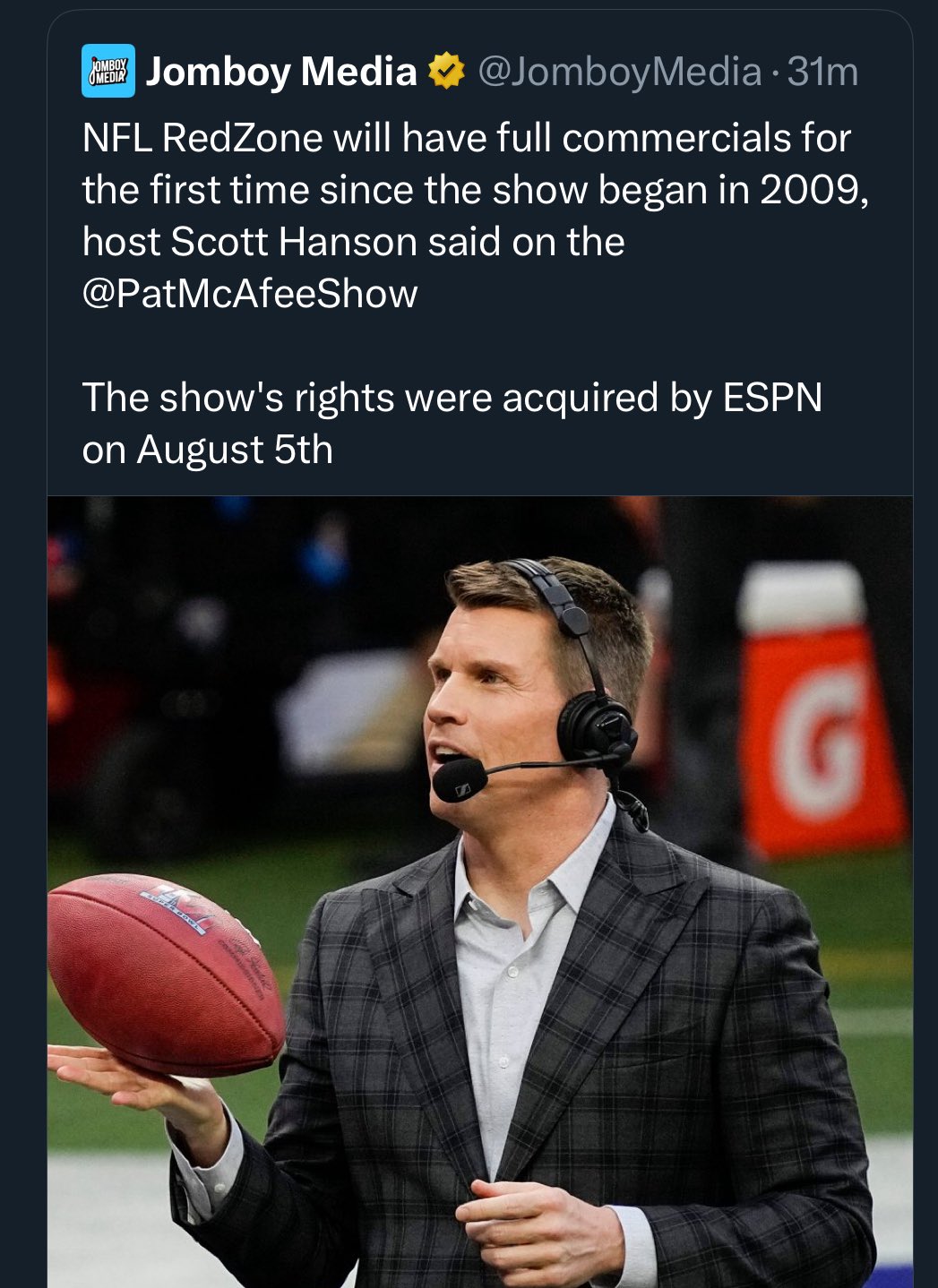Open the Scott Hanson photo

click(479, 891)
